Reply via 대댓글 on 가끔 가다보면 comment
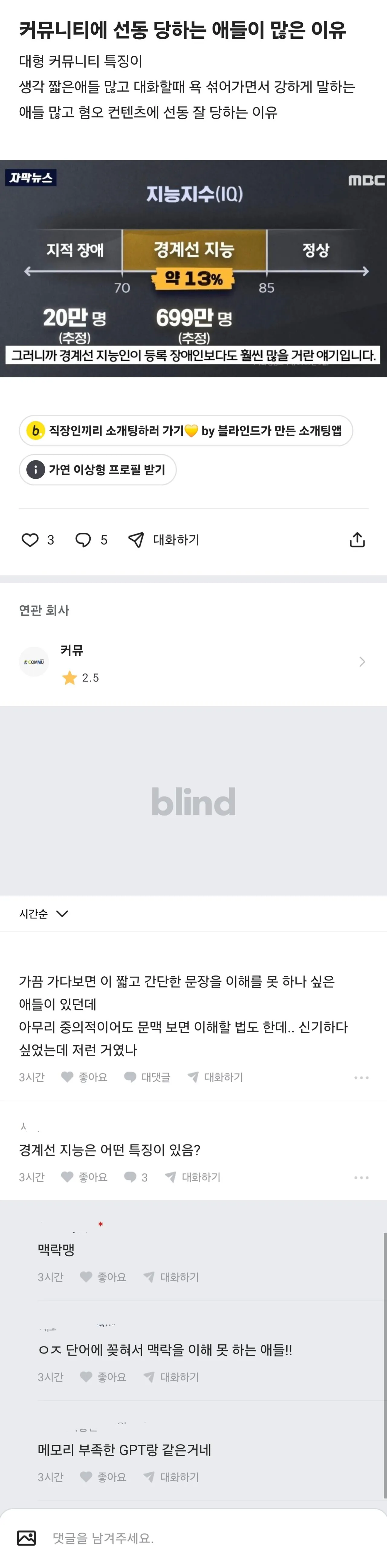 (147, 1077)
